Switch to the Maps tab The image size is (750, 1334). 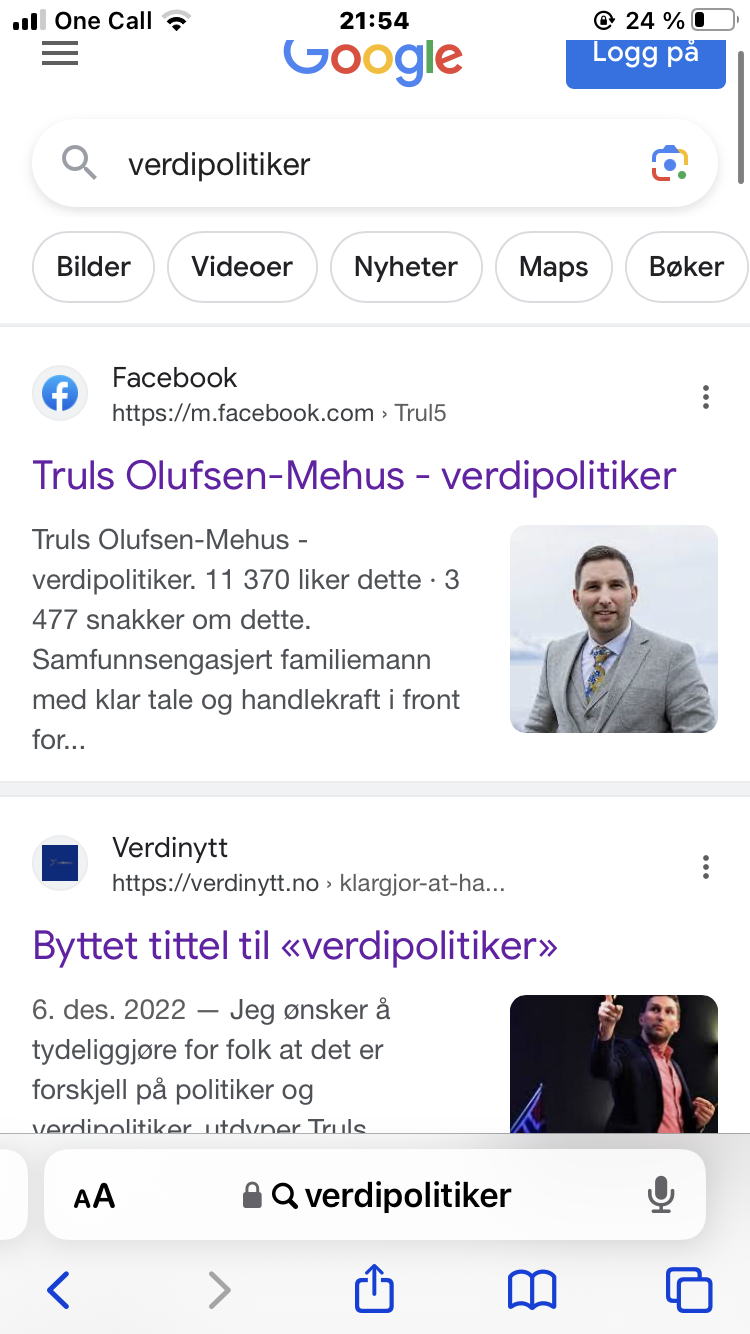553,267
